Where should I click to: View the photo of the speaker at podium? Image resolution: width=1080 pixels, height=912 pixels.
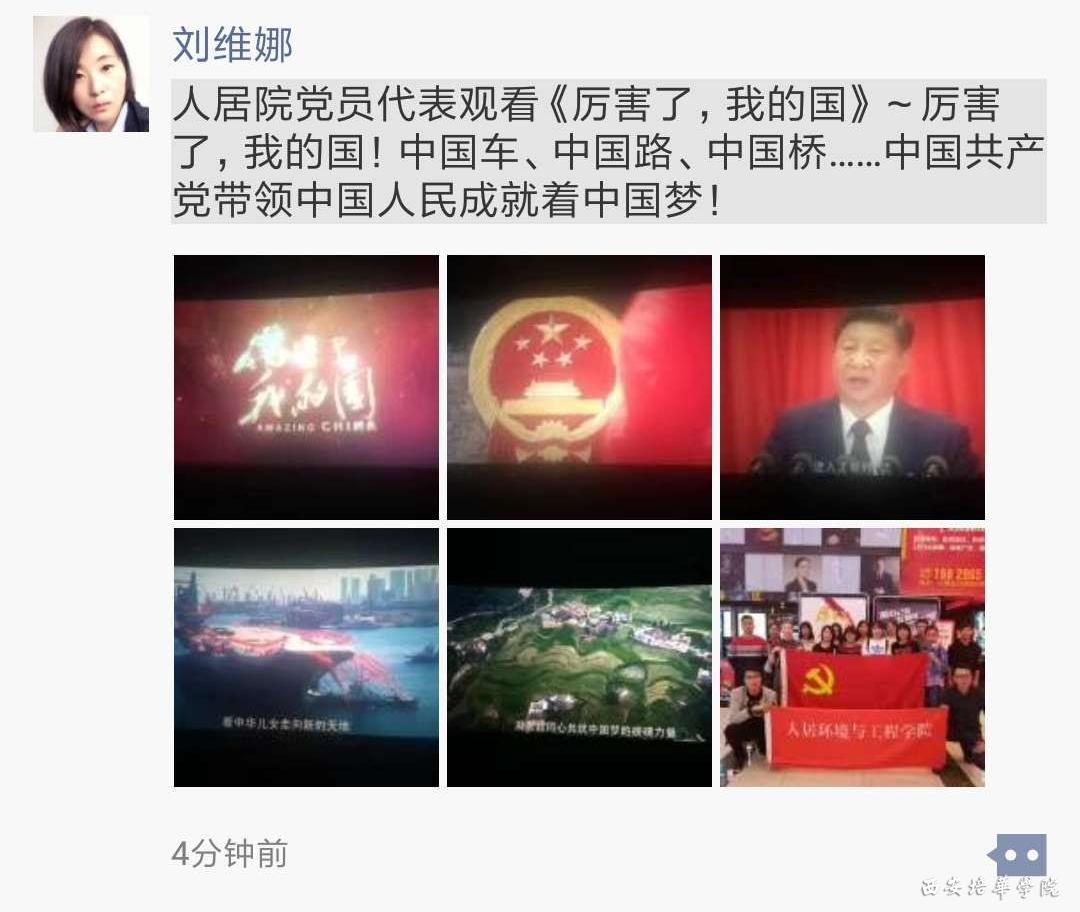point(852,387)
